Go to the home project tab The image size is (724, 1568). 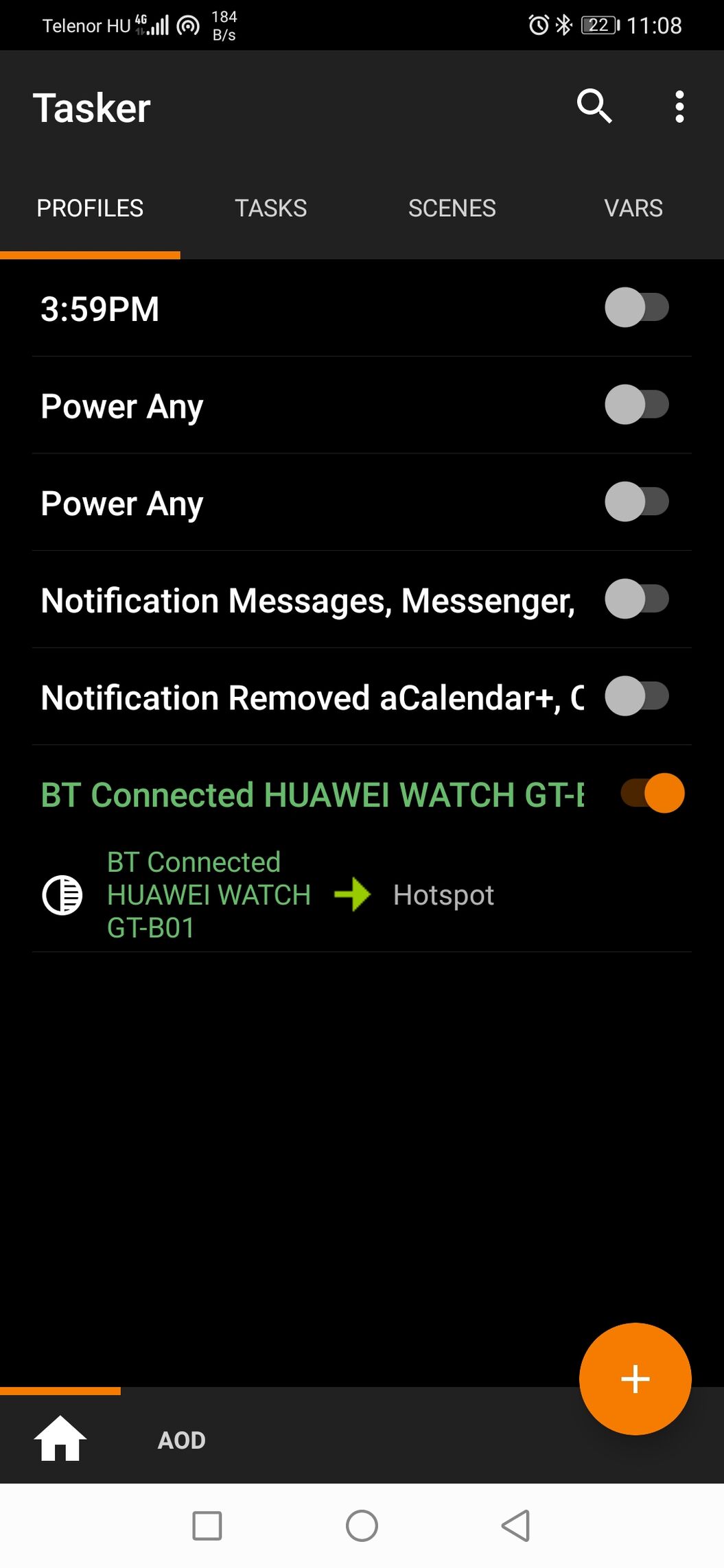click(x=60, y=1438)
